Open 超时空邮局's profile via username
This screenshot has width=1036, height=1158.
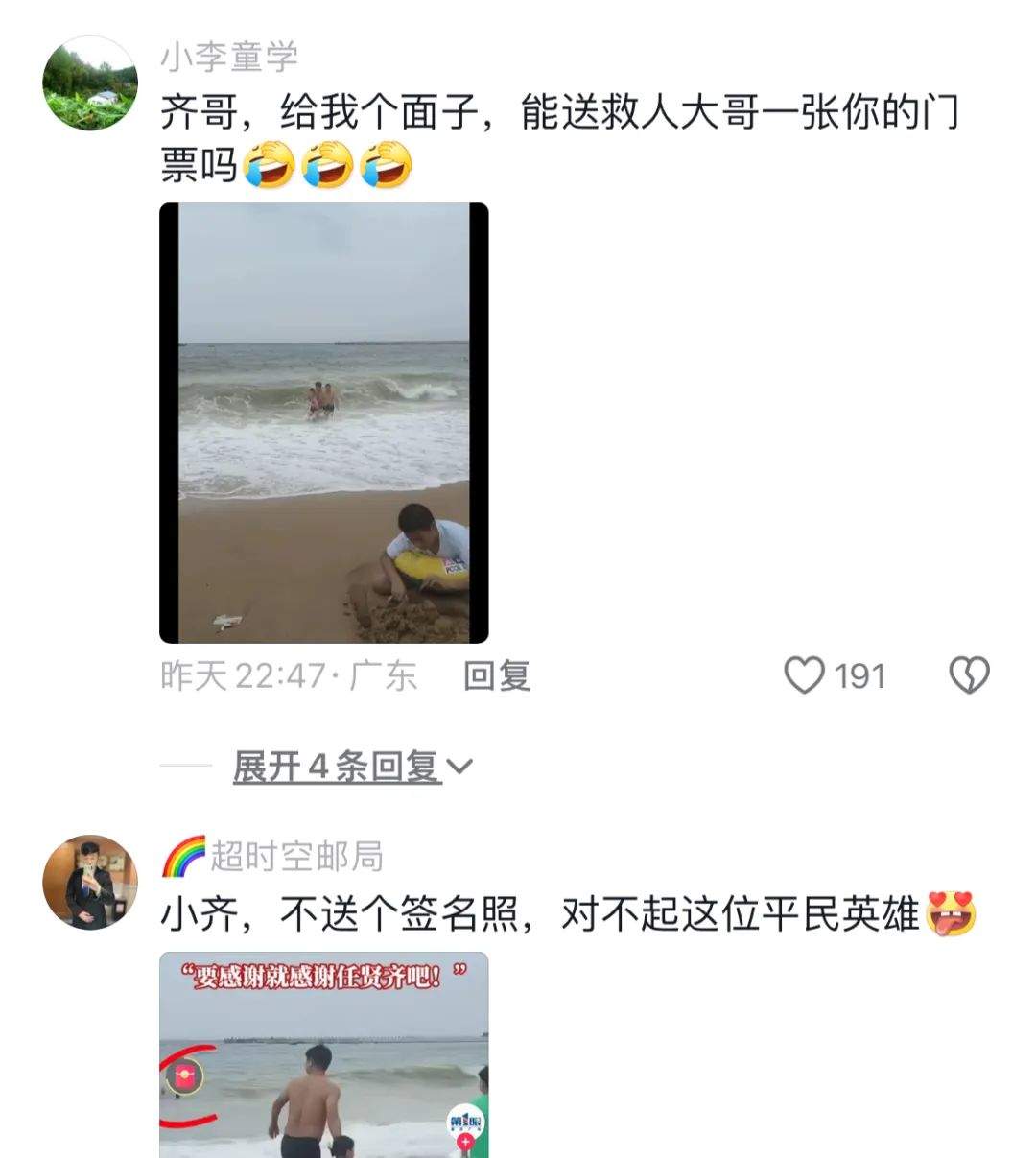point(294,857)
